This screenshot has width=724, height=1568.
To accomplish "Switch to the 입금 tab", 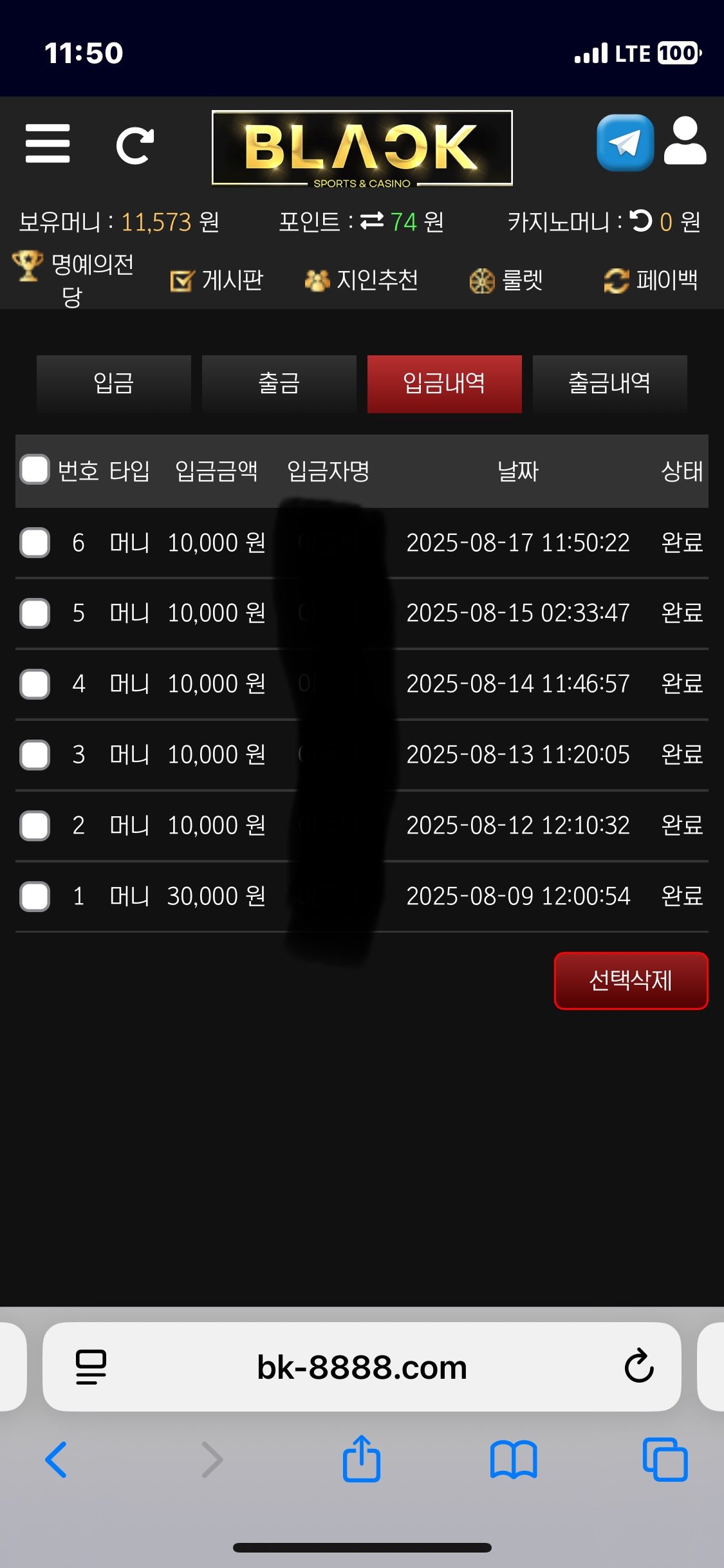I will pos(114,384).
